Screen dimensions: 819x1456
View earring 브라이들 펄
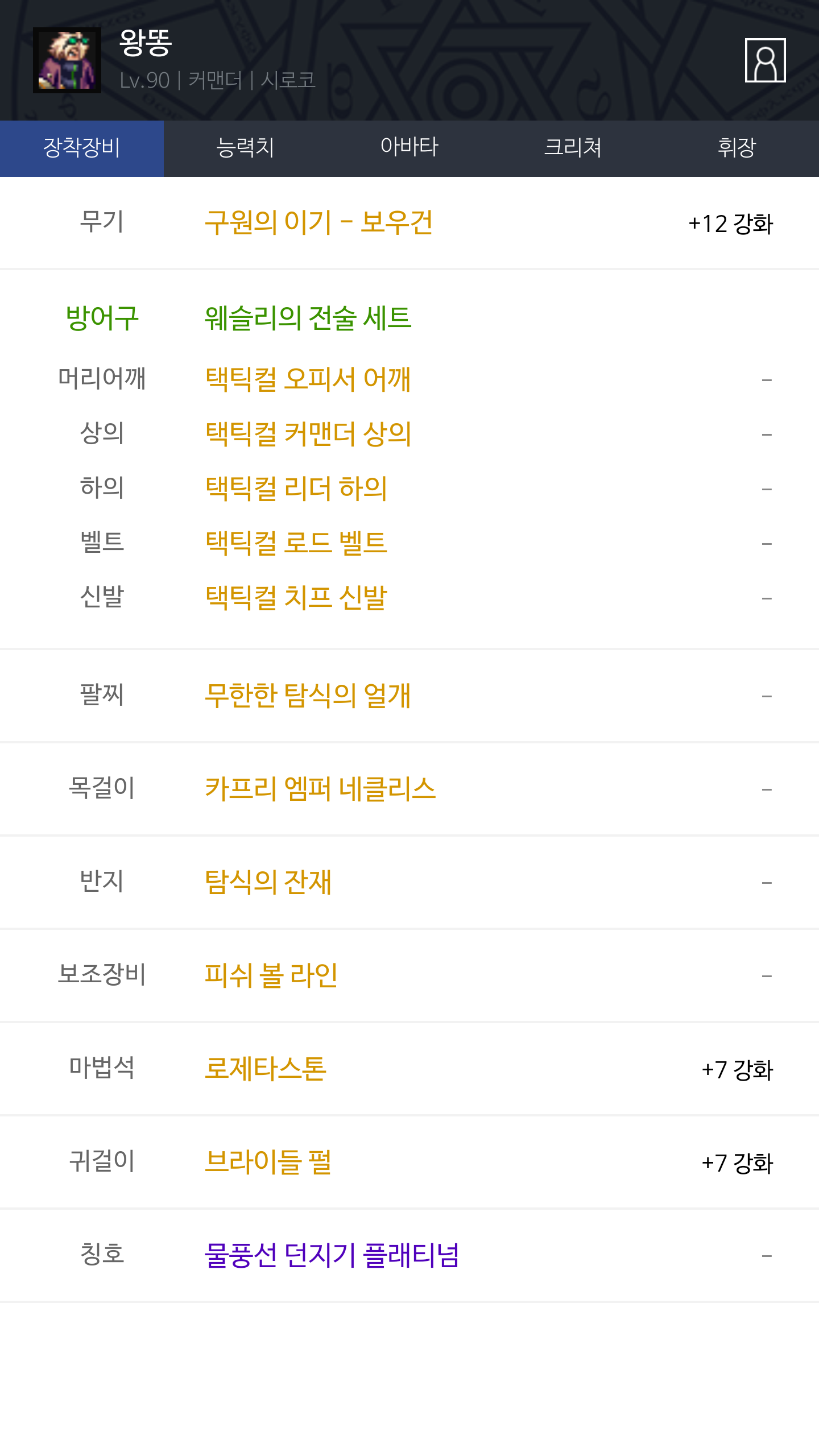[x=268, y=1161]
